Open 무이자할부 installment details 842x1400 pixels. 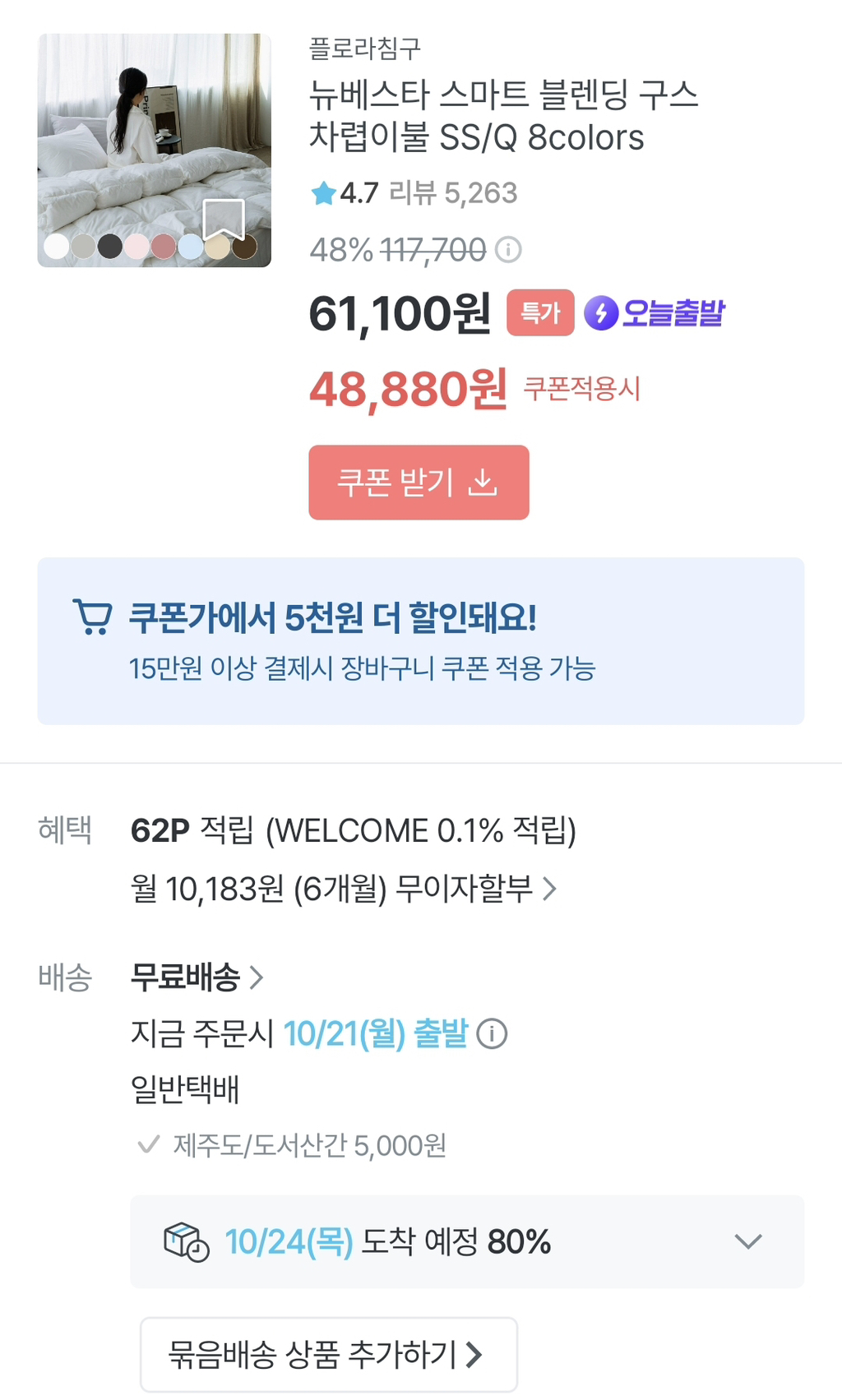(x=344, y=889)
